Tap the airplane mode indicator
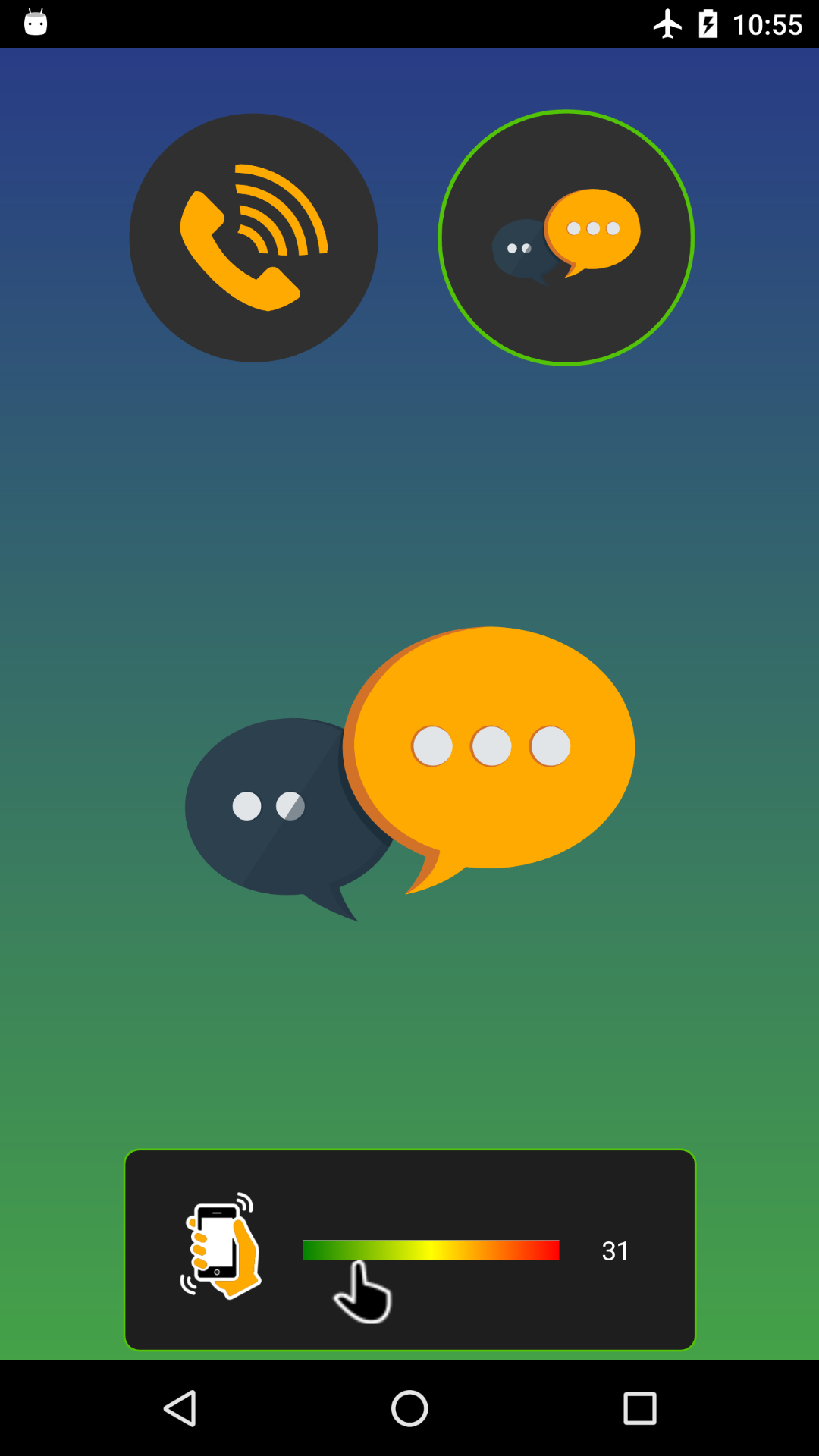 tap(667, 23)
